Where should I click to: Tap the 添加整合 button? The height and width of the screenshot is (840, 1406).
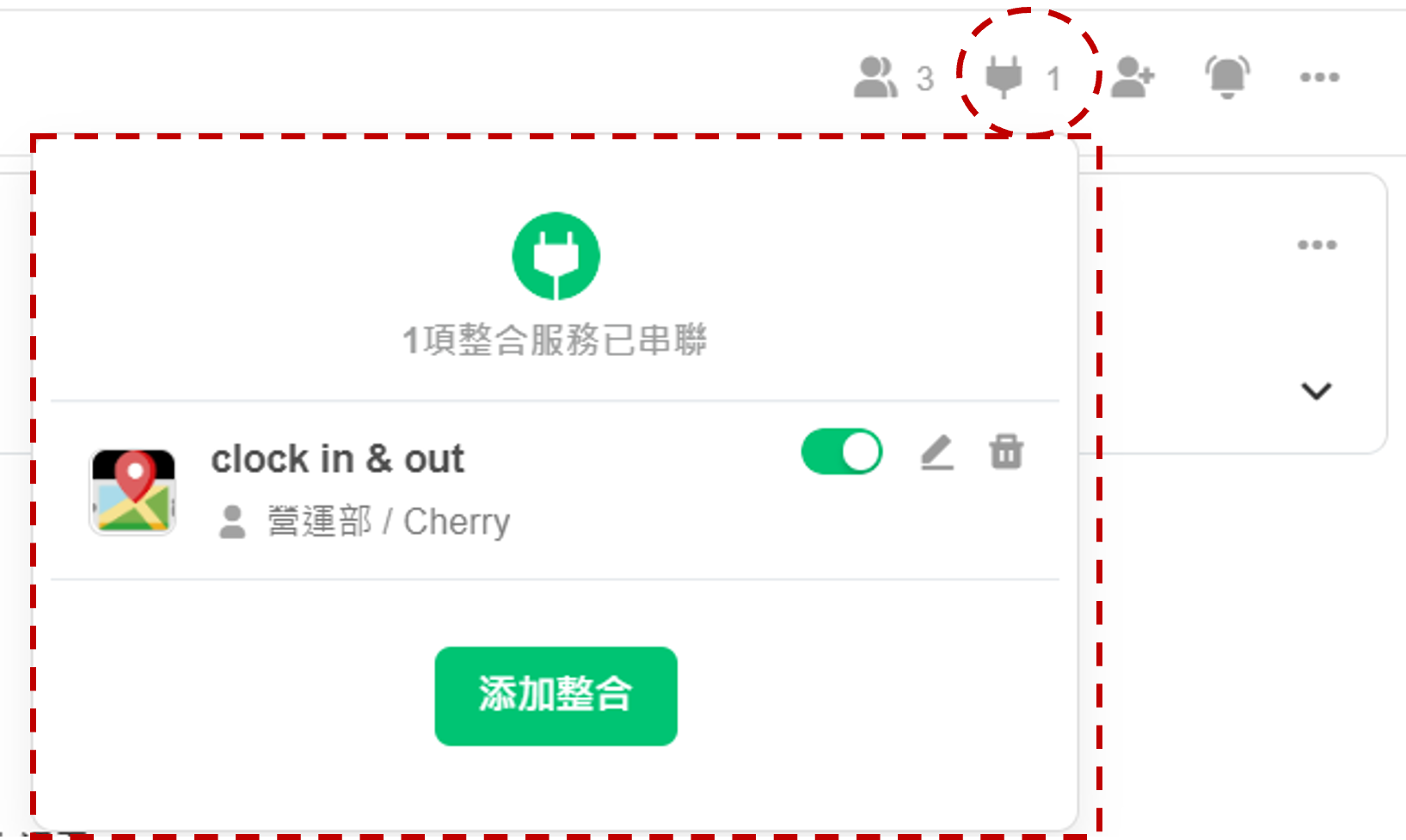click(556, 696)
